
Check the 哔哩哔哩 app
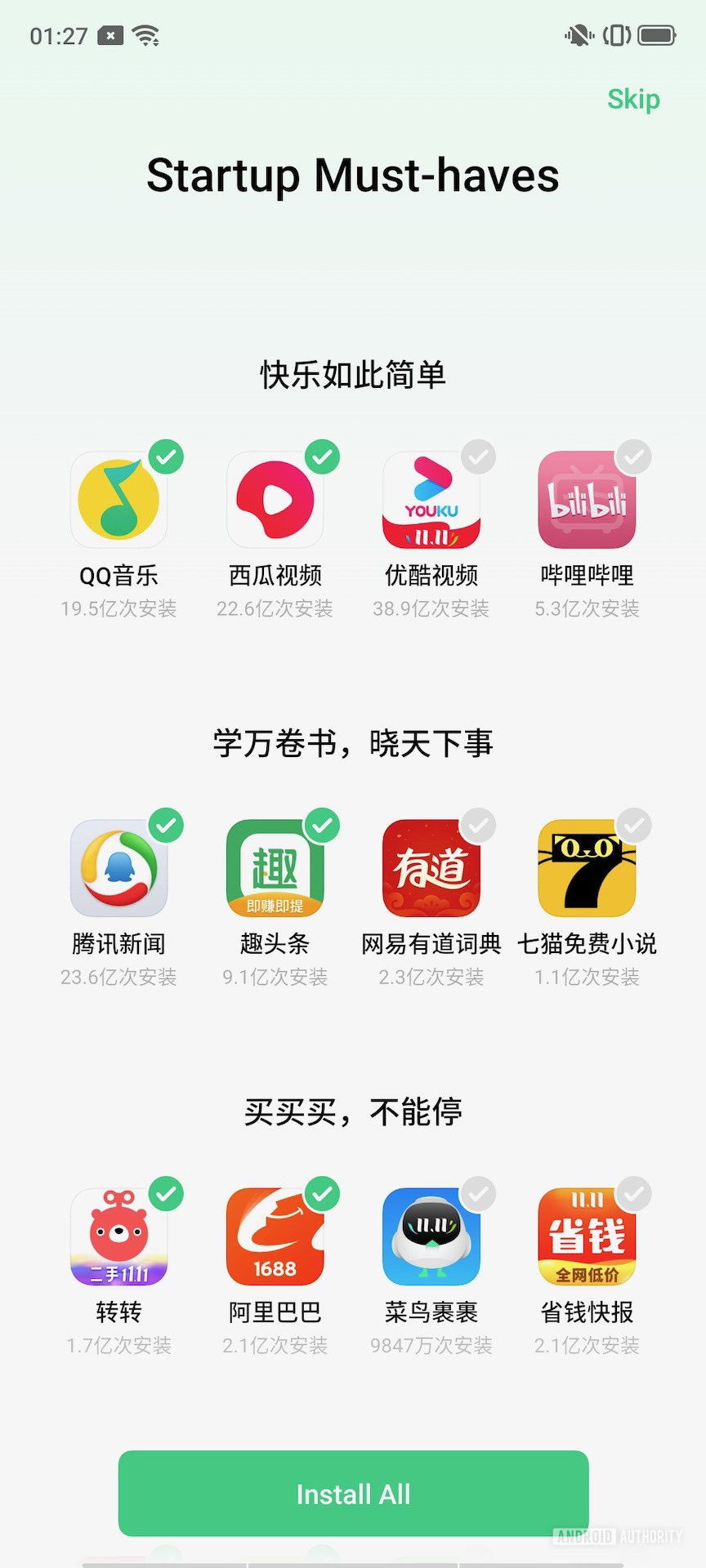pos(634,457)
